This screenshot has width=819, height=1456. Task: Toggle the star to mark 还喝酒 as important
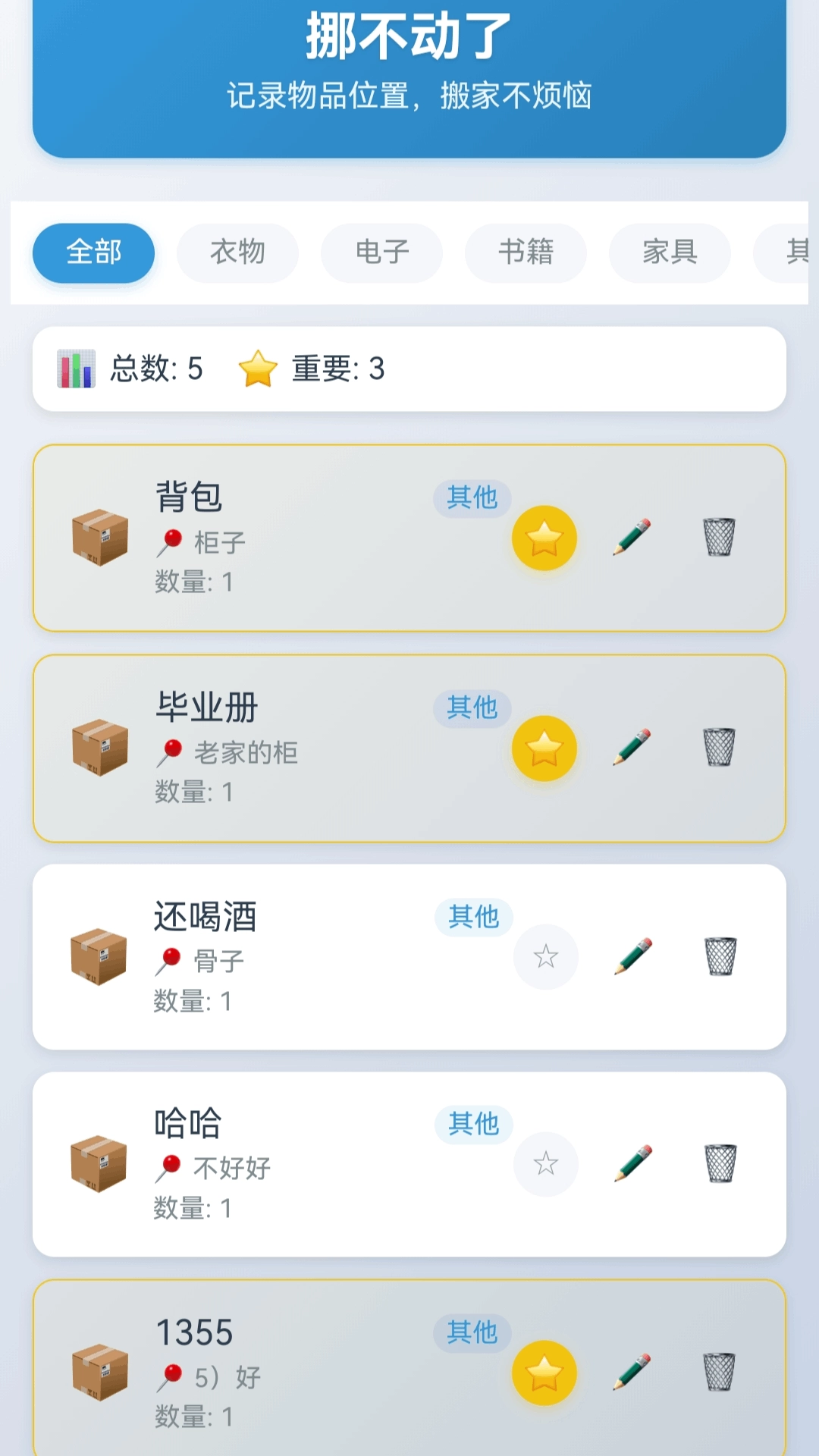546,957
